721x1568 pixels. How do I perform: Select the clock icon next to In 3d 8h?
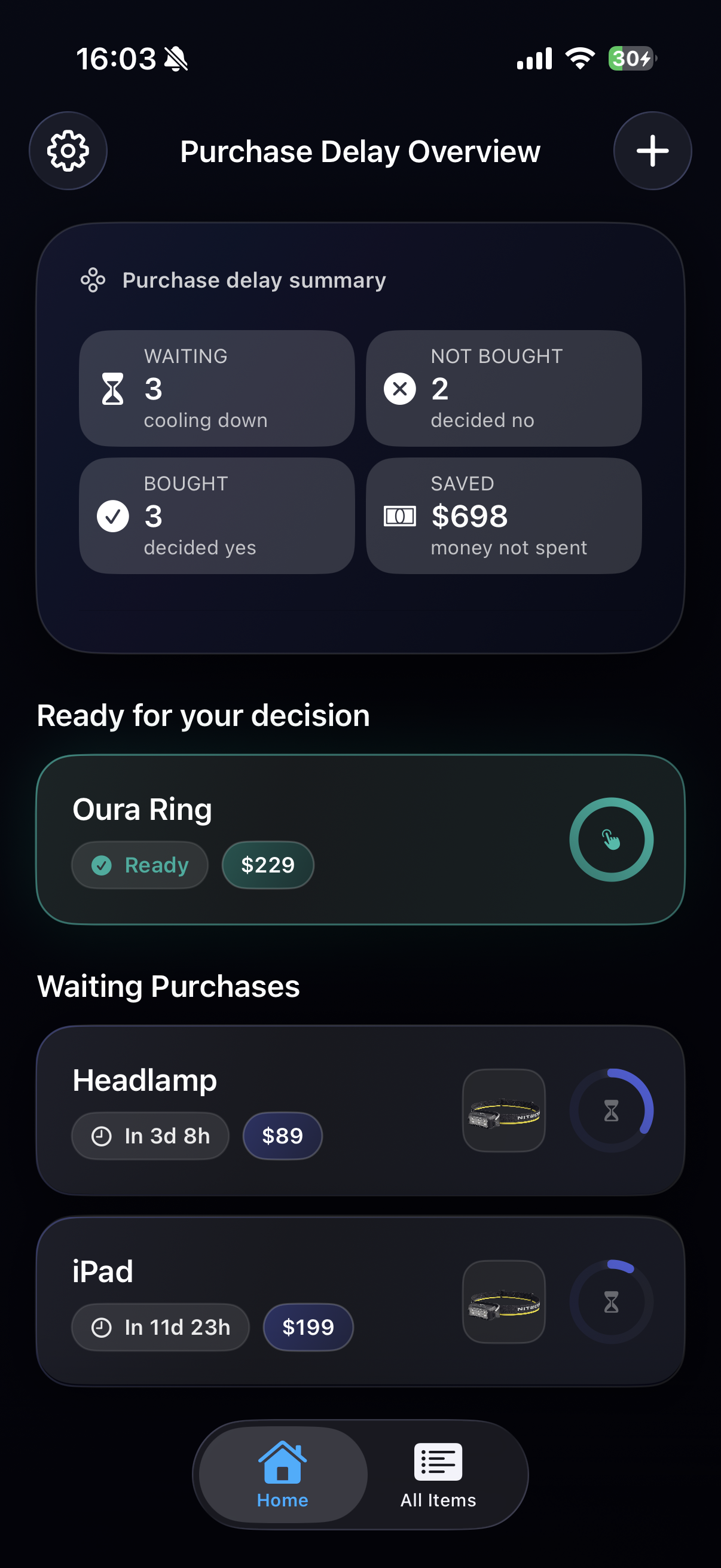[x=102, y=1134]
